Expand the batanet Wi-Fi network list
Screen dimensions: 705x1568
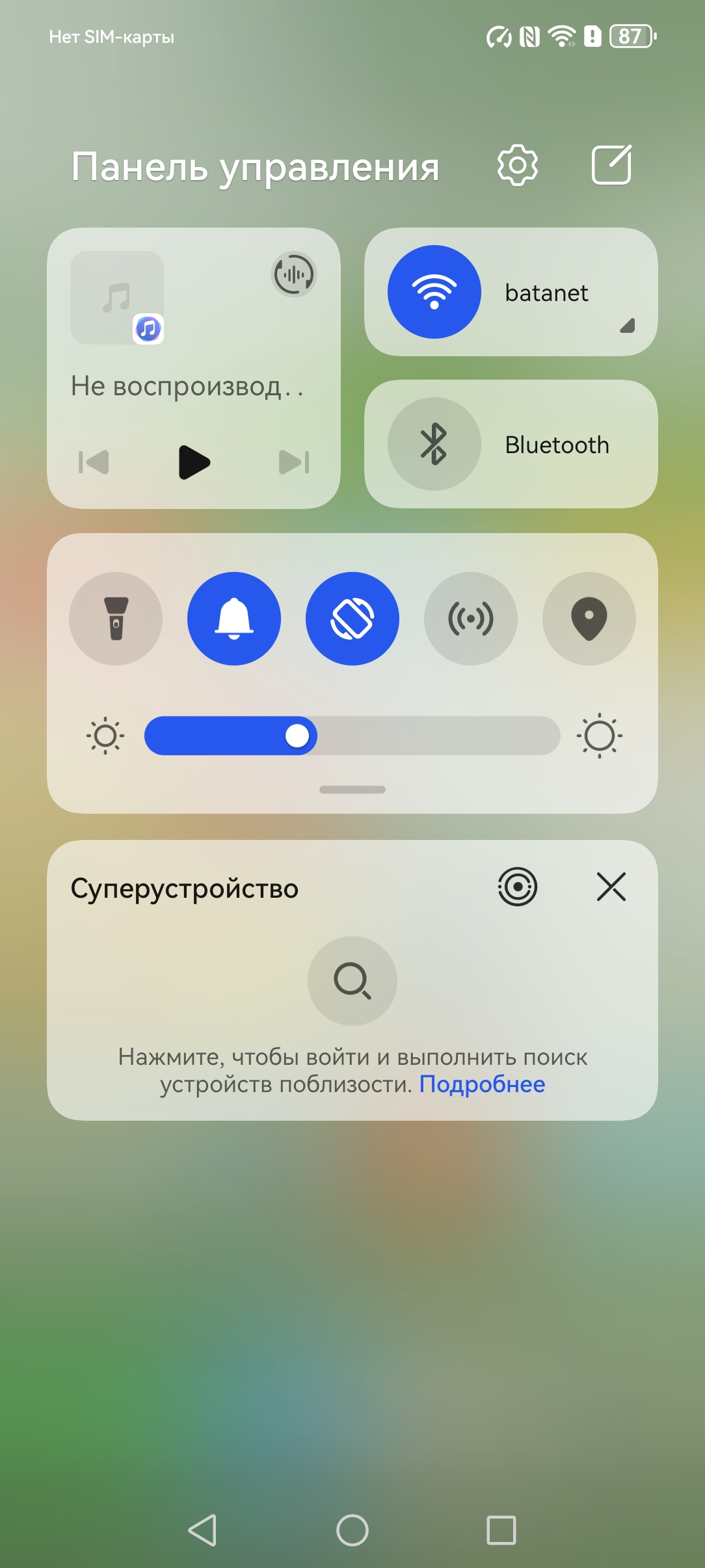pos(626,326)
